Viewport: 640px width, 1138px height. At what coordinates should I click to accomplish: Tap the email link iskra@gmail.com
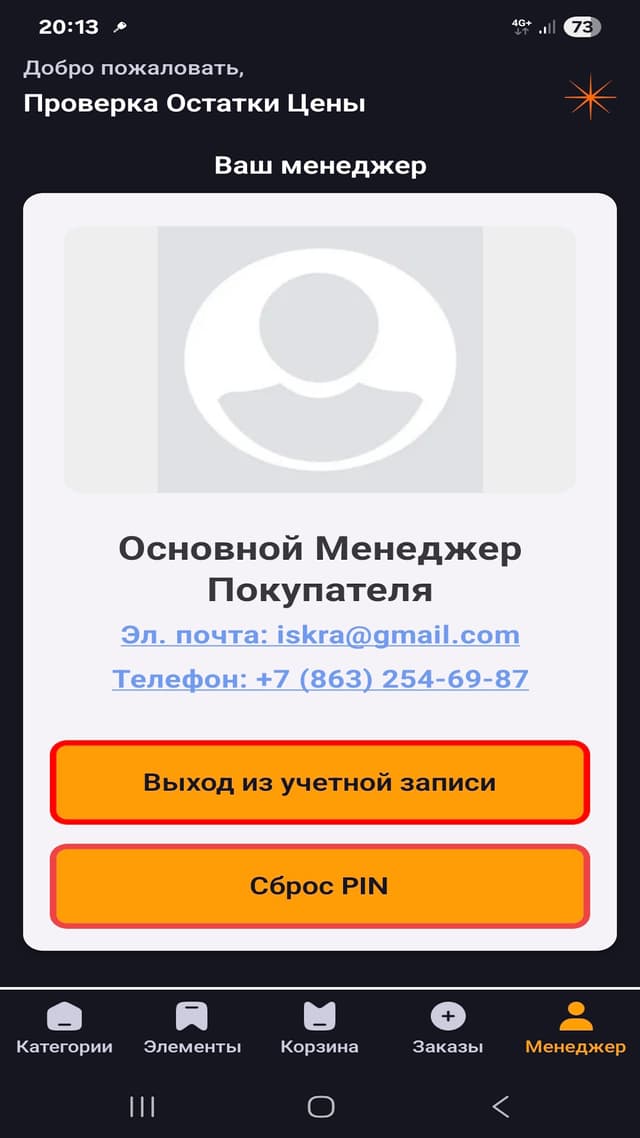[x=320, y=635]
